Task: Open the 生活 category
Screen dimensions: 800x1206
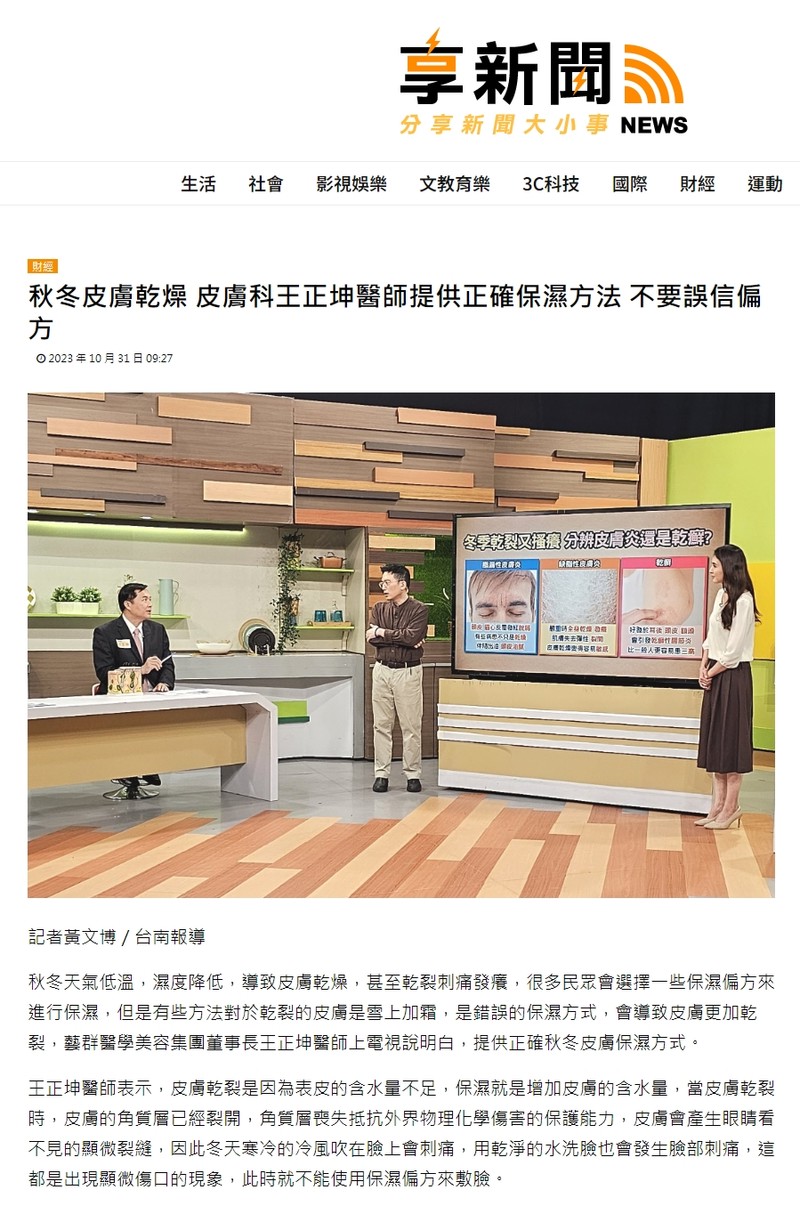Action: click(x=198, y=184)
